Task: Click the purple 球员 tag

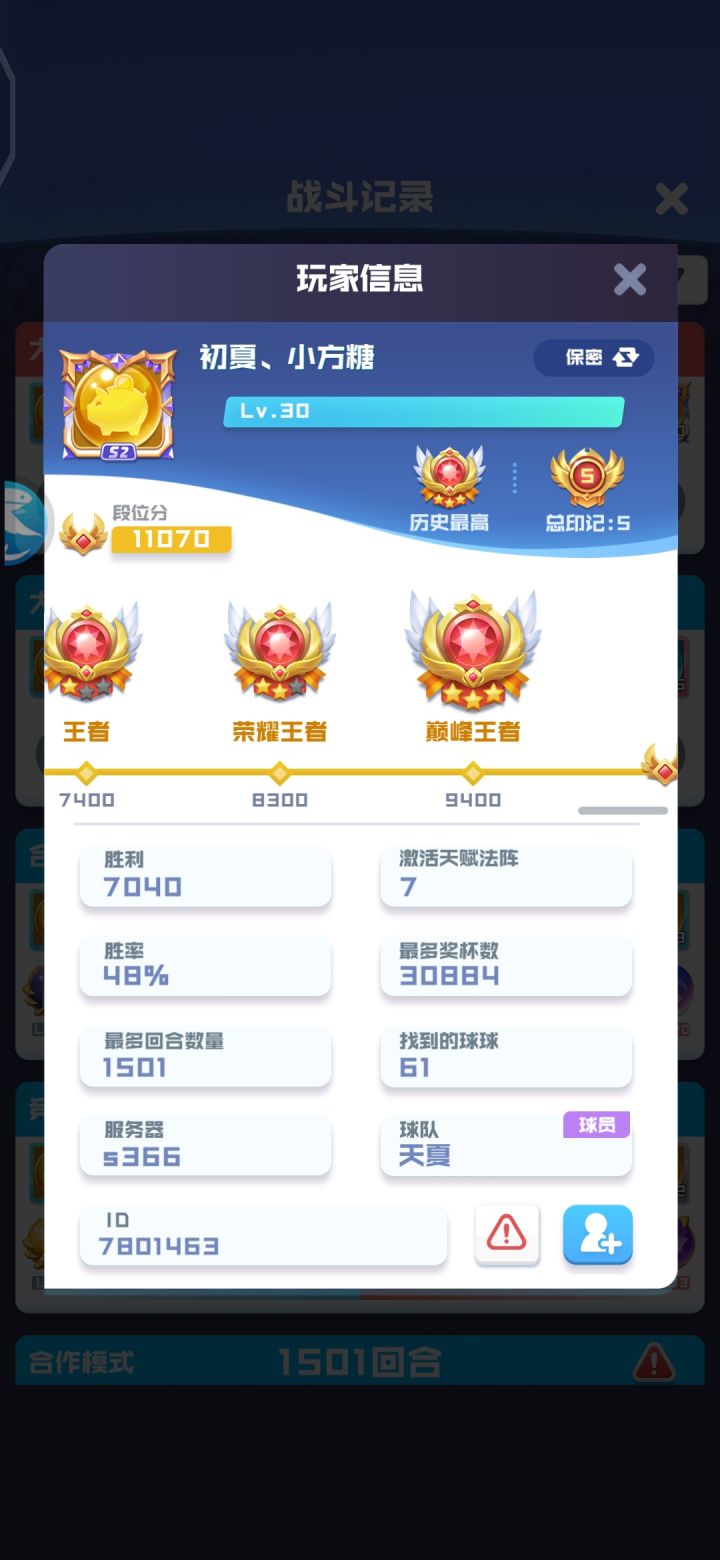Action: (596, 1126)
